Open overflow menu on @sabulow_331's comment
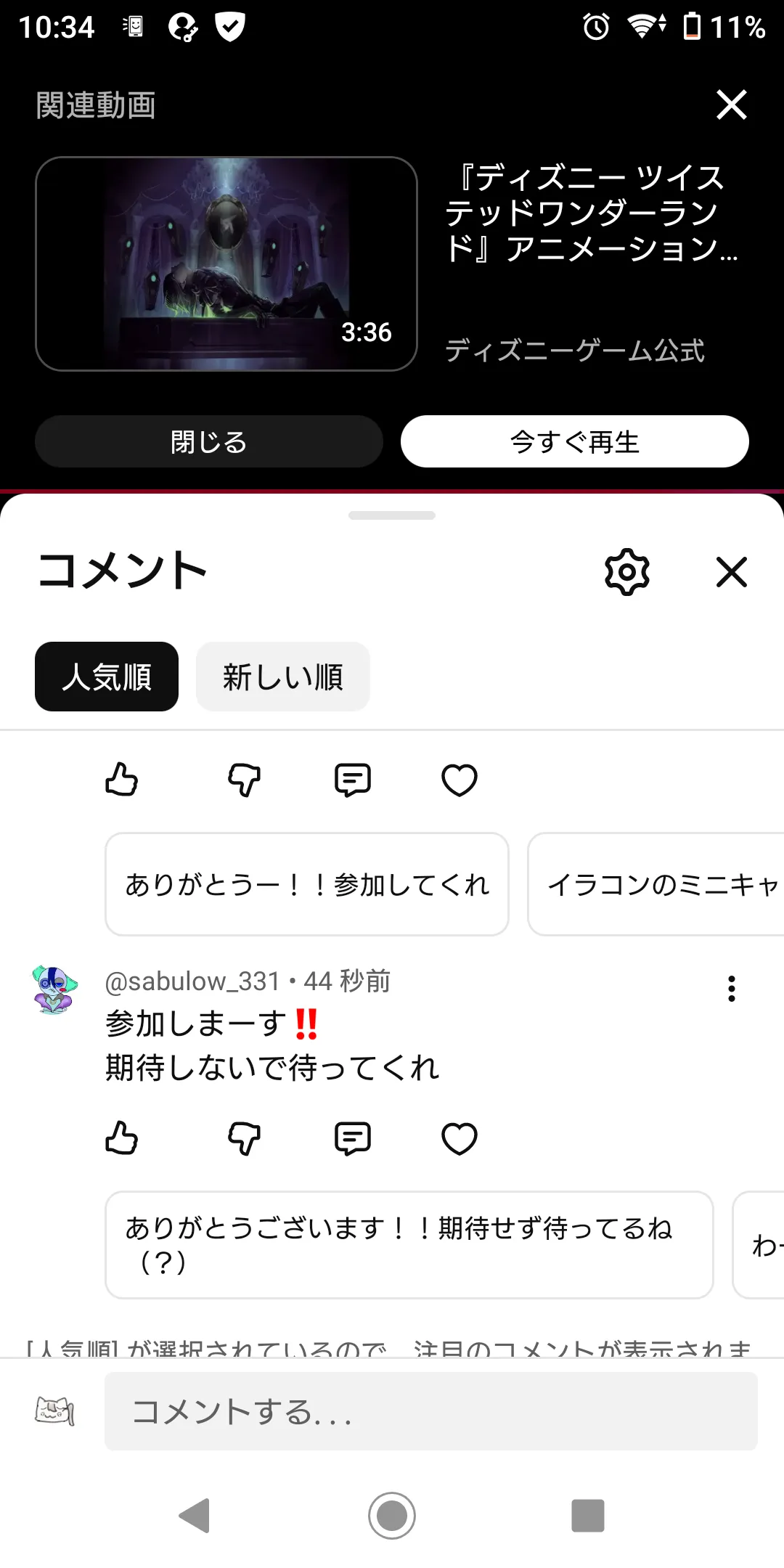Viewport: 784px width, 1568px height. point(731,989)
